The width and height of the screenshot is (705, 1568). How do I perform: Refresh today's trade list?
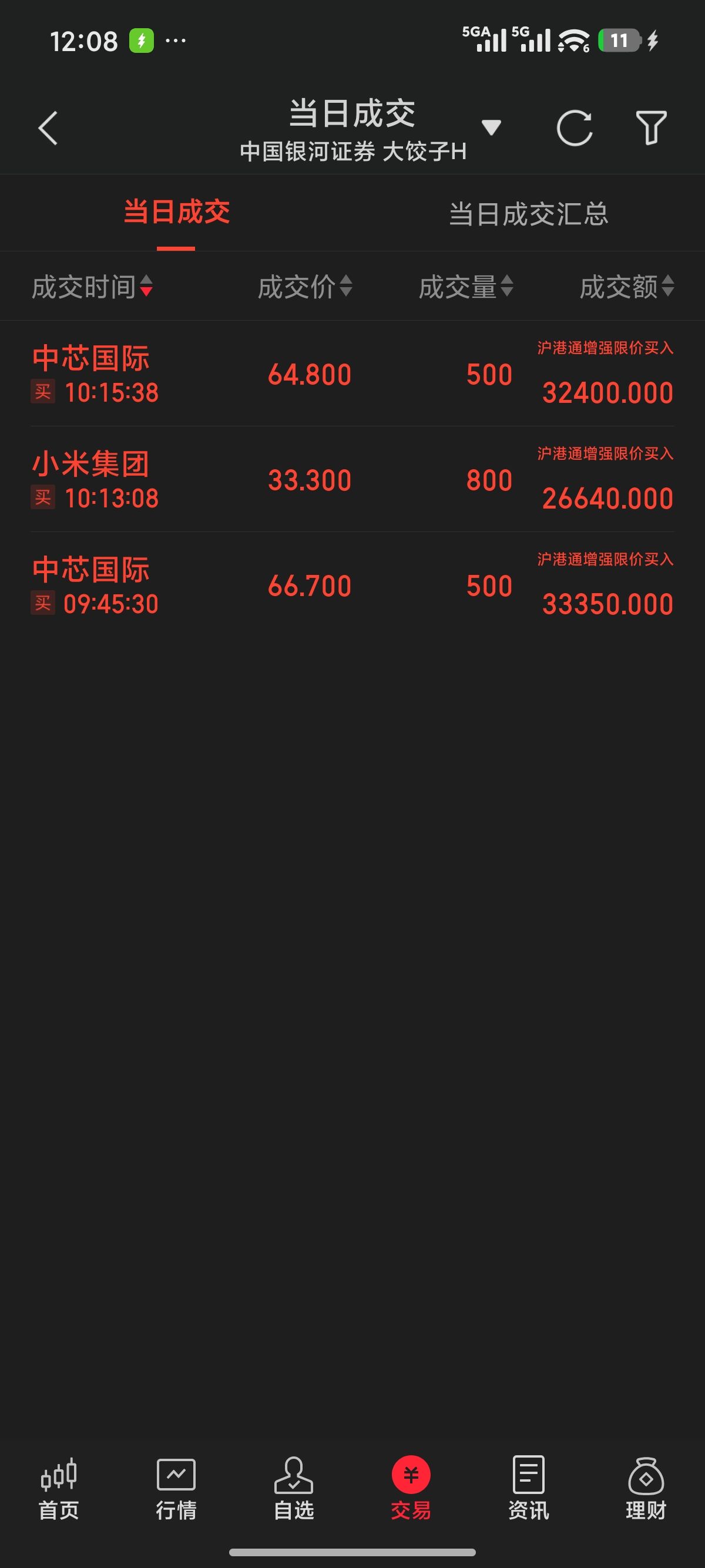point(574,129)
